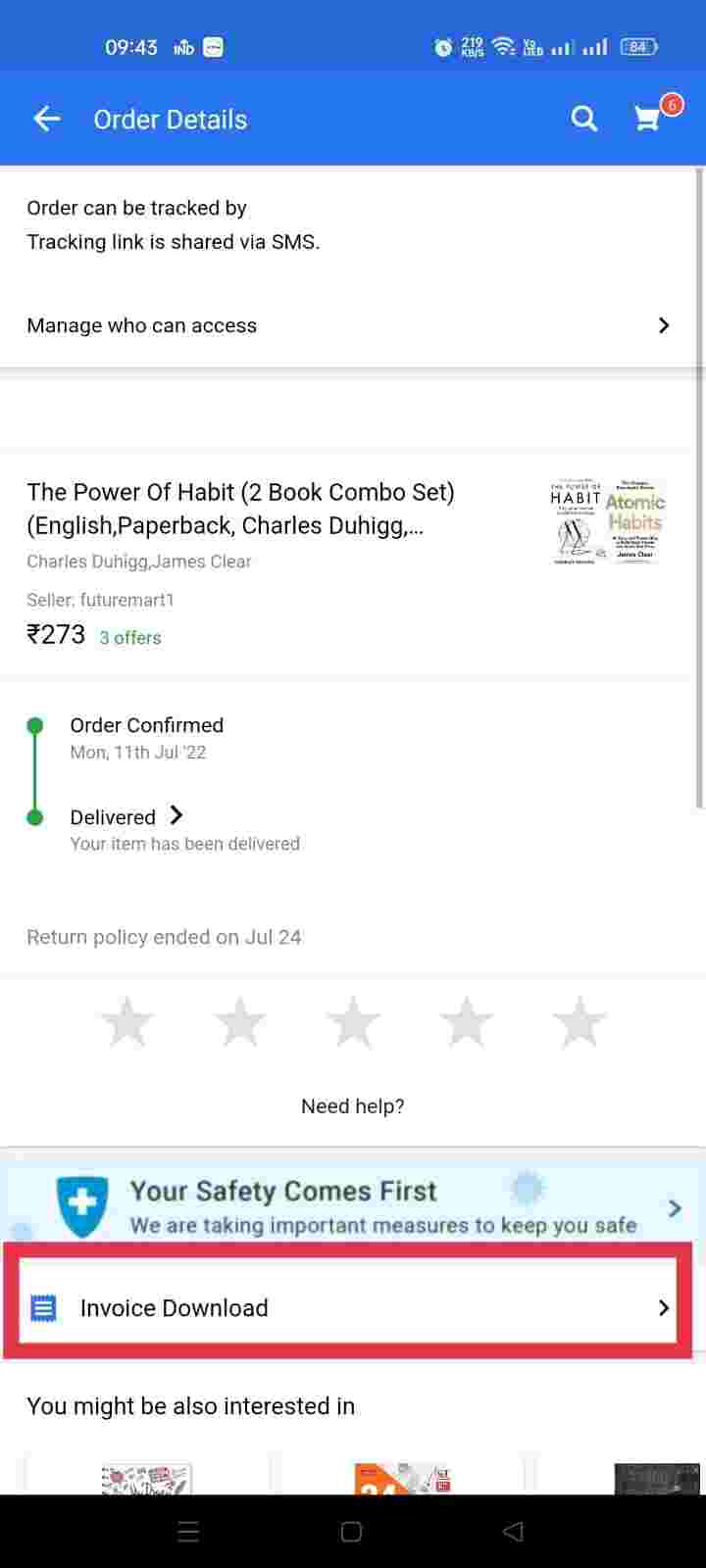
Task: Open the Need help section
Action: click(353, 1105)
